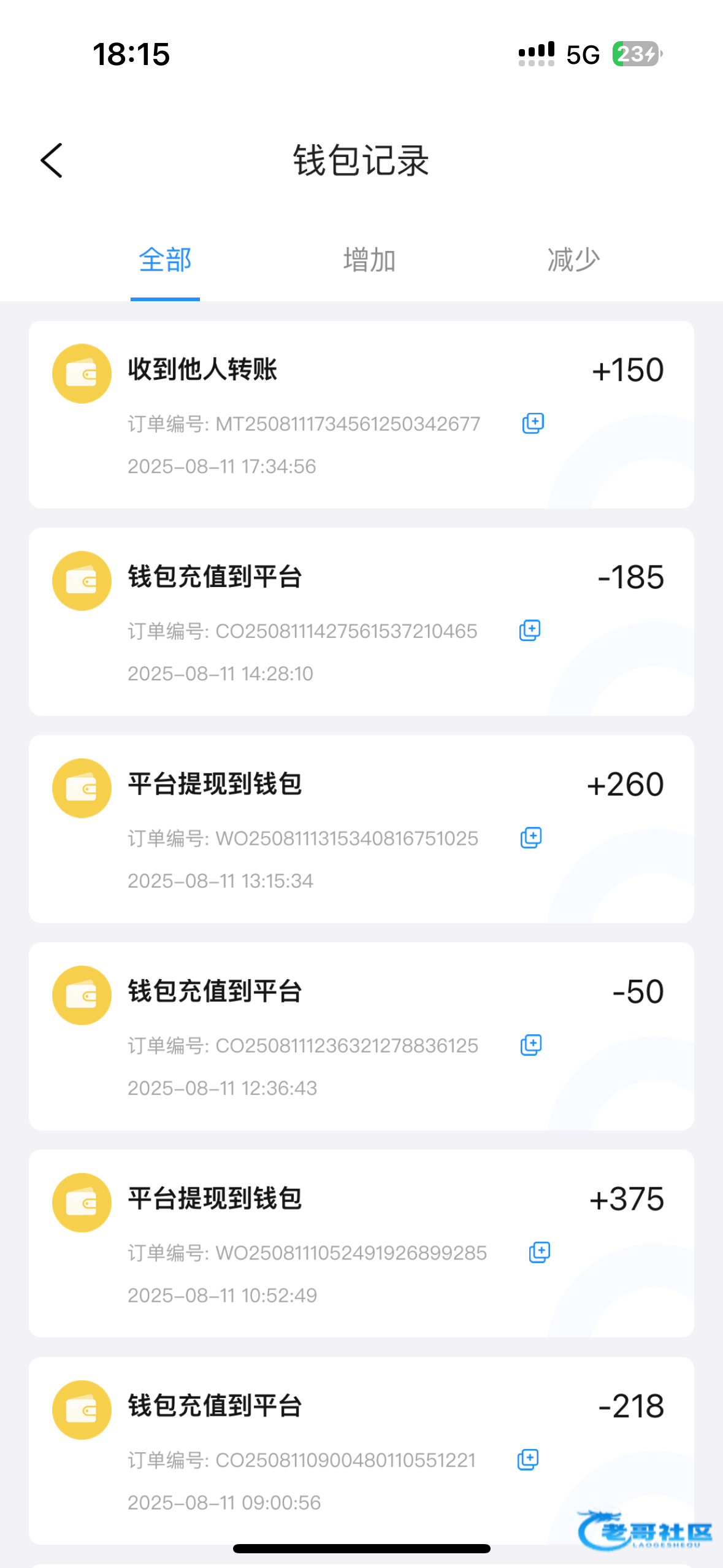The image size is (723, 1568).
Task: Go back using the top-left arrow
Action: click(x=52, y=161)
